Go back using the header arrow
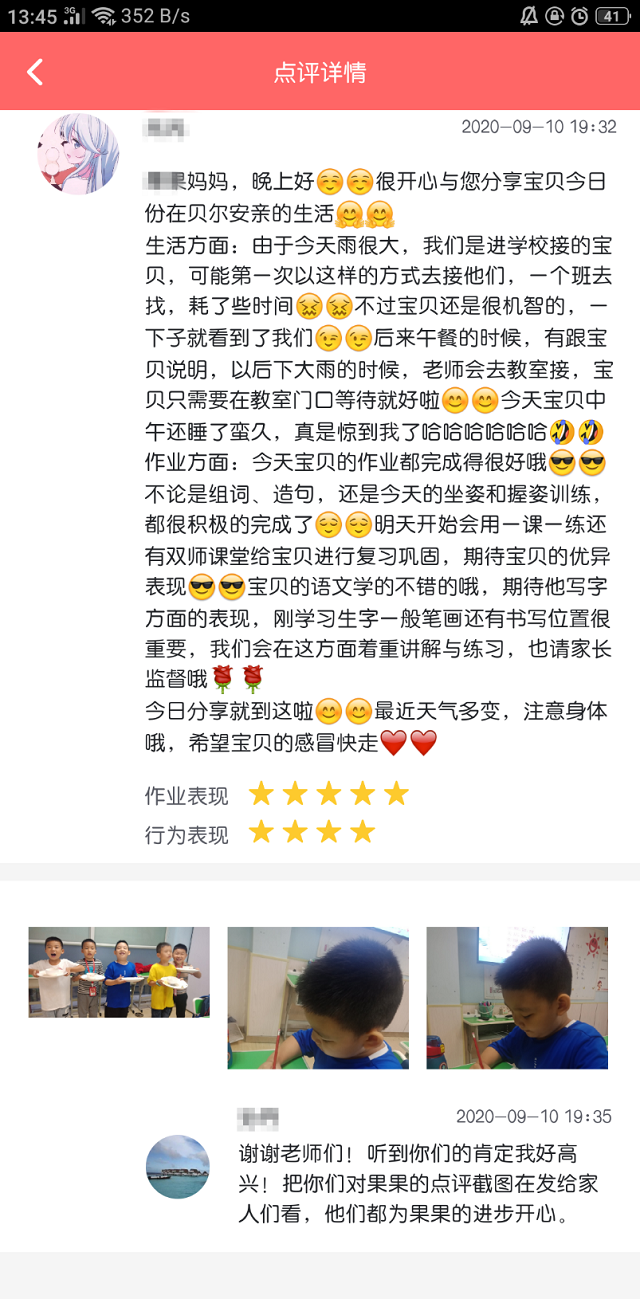The image size is (640, 1299). pos(35,72)
